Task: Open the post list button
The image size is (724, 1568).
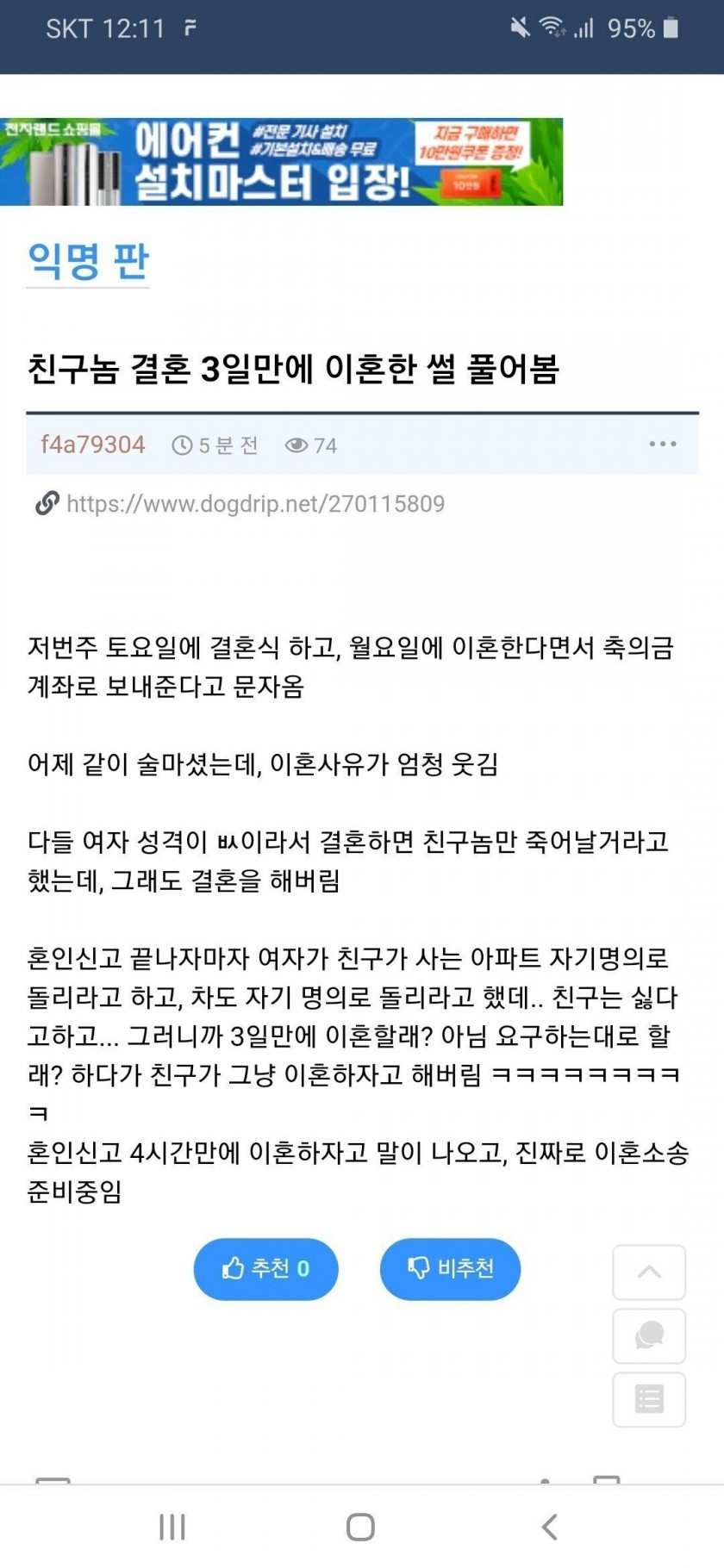Action: (649, 1400)
